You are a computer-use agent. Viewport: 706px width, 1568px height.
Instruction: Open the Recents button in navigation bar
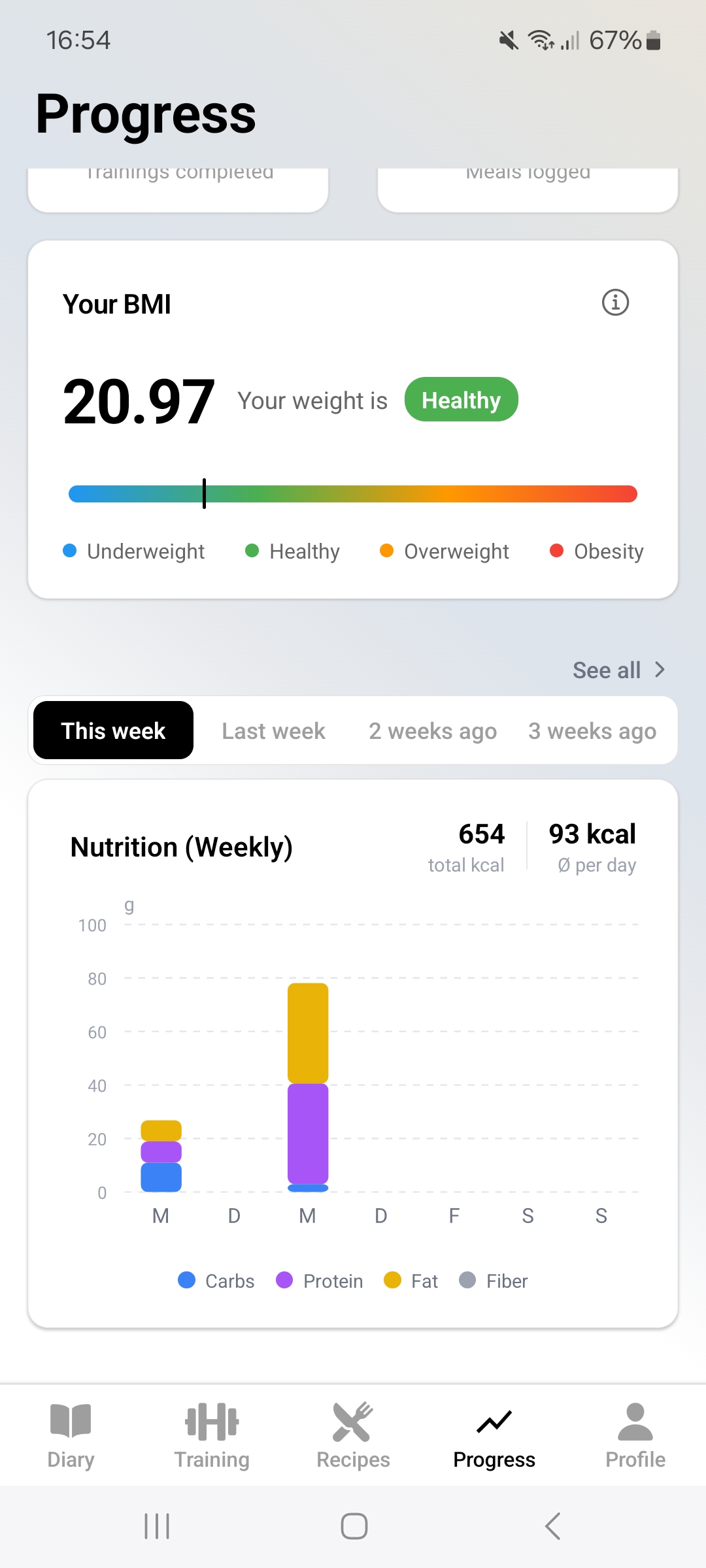[156, 1527]
